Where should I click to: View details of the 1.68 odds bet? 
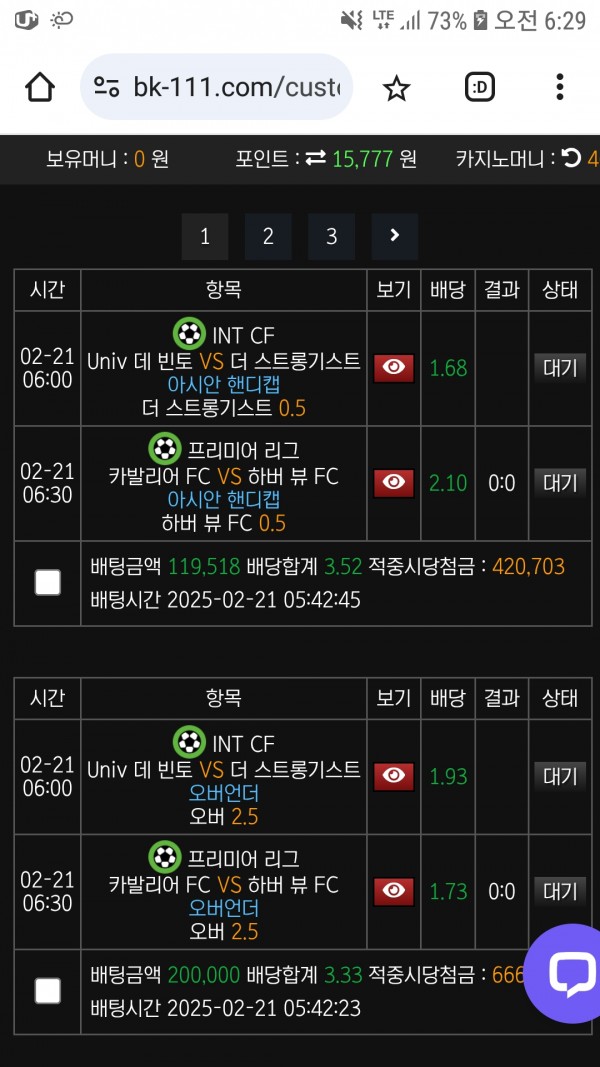[394, 368]
